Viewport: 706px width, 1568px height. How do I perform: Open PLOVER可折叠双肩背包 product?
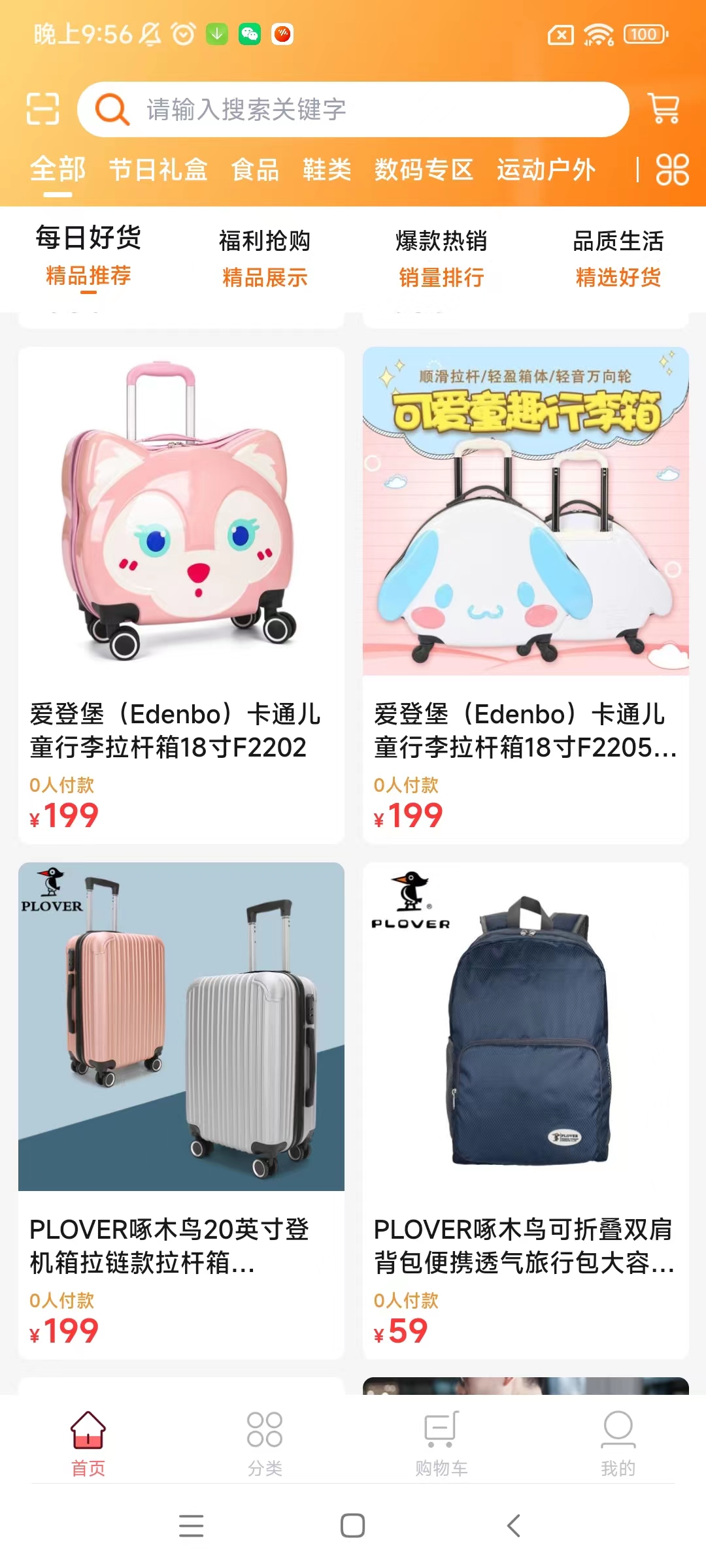(x=526, y=1111)
